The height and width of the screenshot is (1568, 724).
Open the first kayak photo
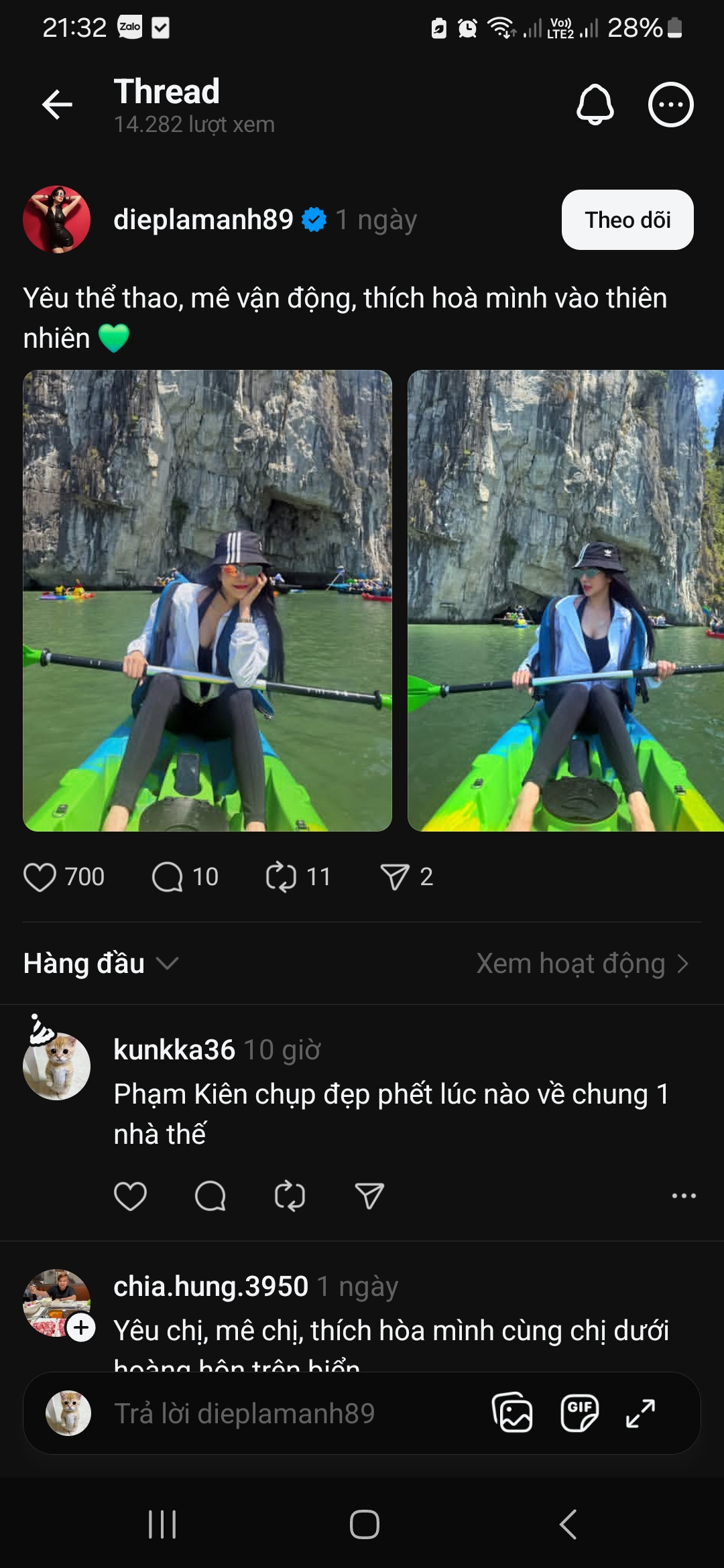click(207, 600)
